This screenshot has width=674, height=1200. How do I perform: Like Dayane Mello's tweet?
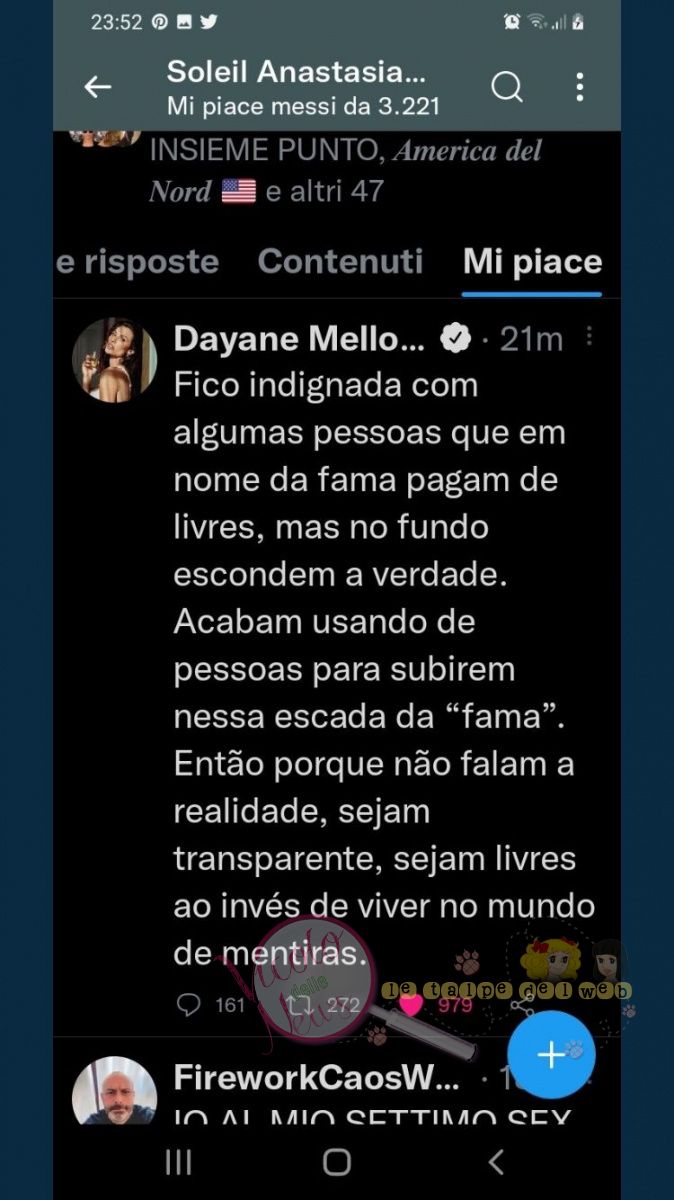tap(410, 1004)
